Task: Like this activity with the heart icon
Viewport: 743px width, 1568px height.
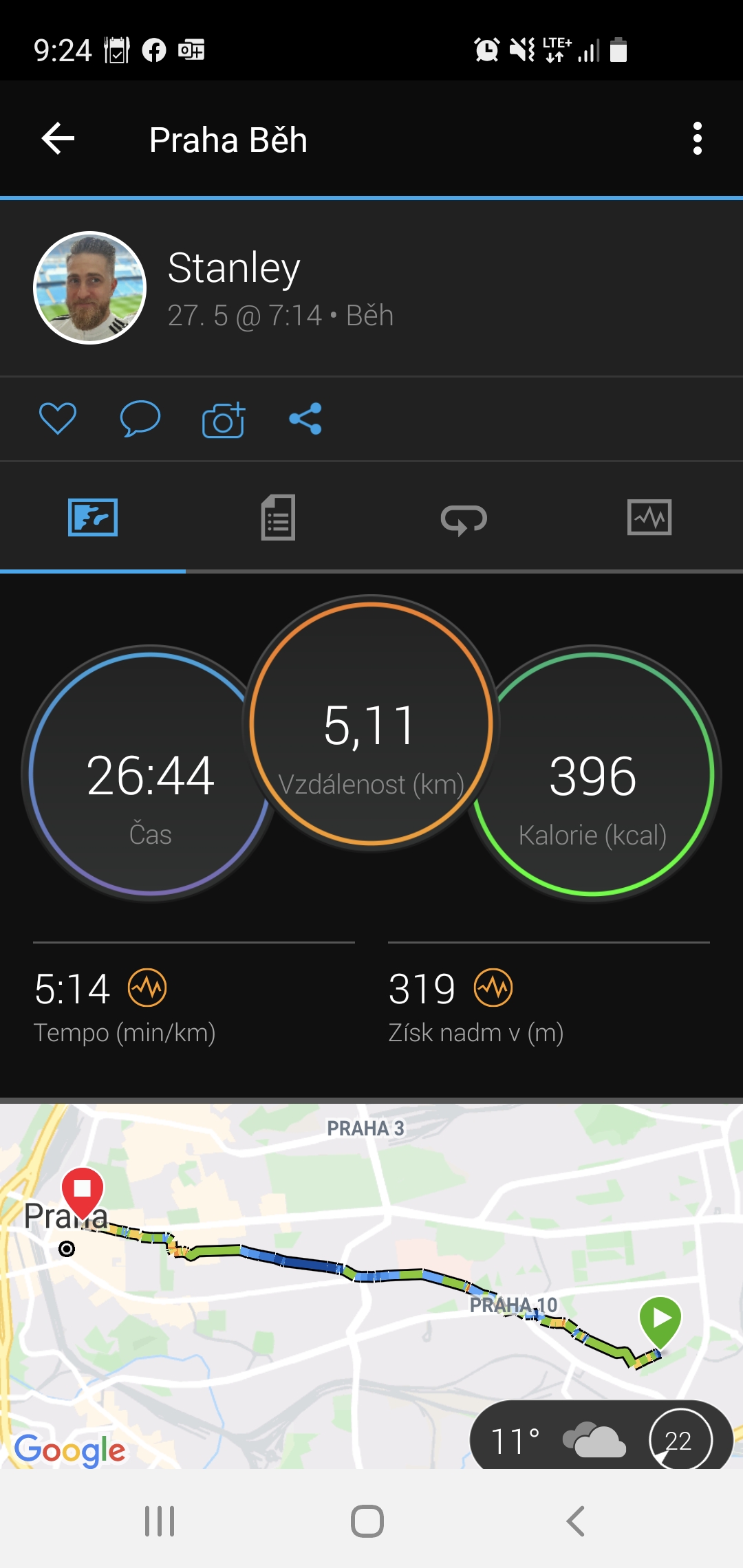Action: click(58, 418)
